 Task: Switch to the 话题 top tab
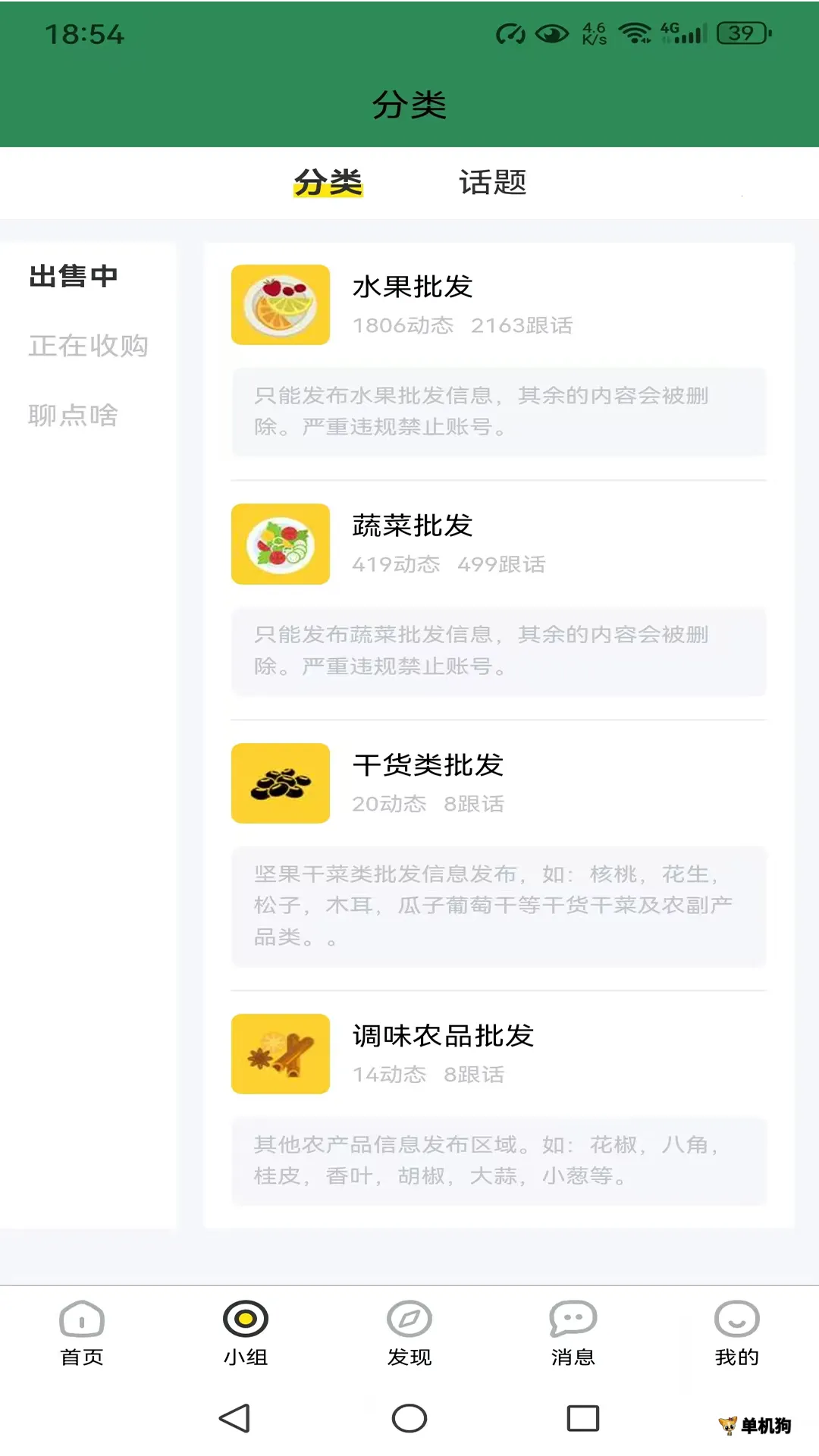click(492, 183)
